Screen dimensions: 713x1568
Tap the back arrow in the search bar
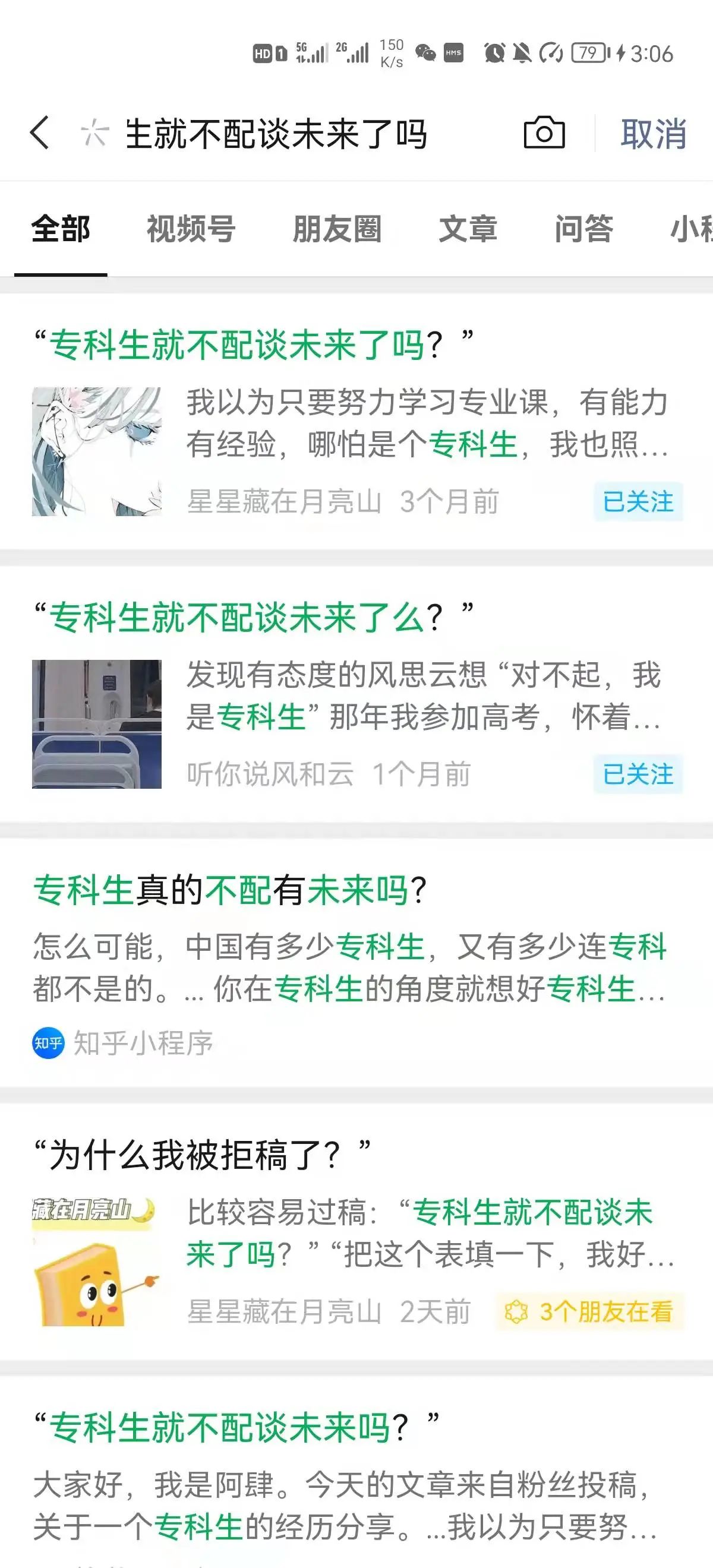[x=40, y=132]
